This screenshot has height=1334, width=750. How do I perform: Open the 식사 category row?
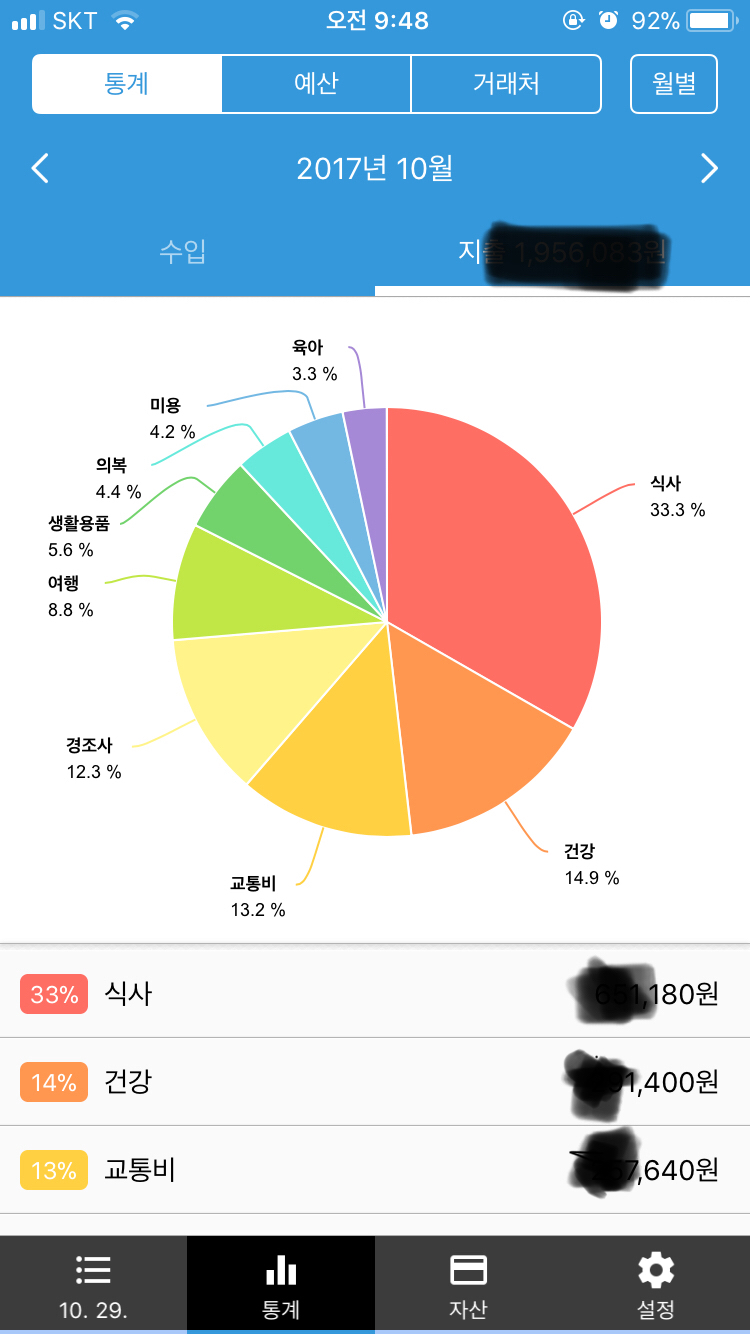pos(375,994)
